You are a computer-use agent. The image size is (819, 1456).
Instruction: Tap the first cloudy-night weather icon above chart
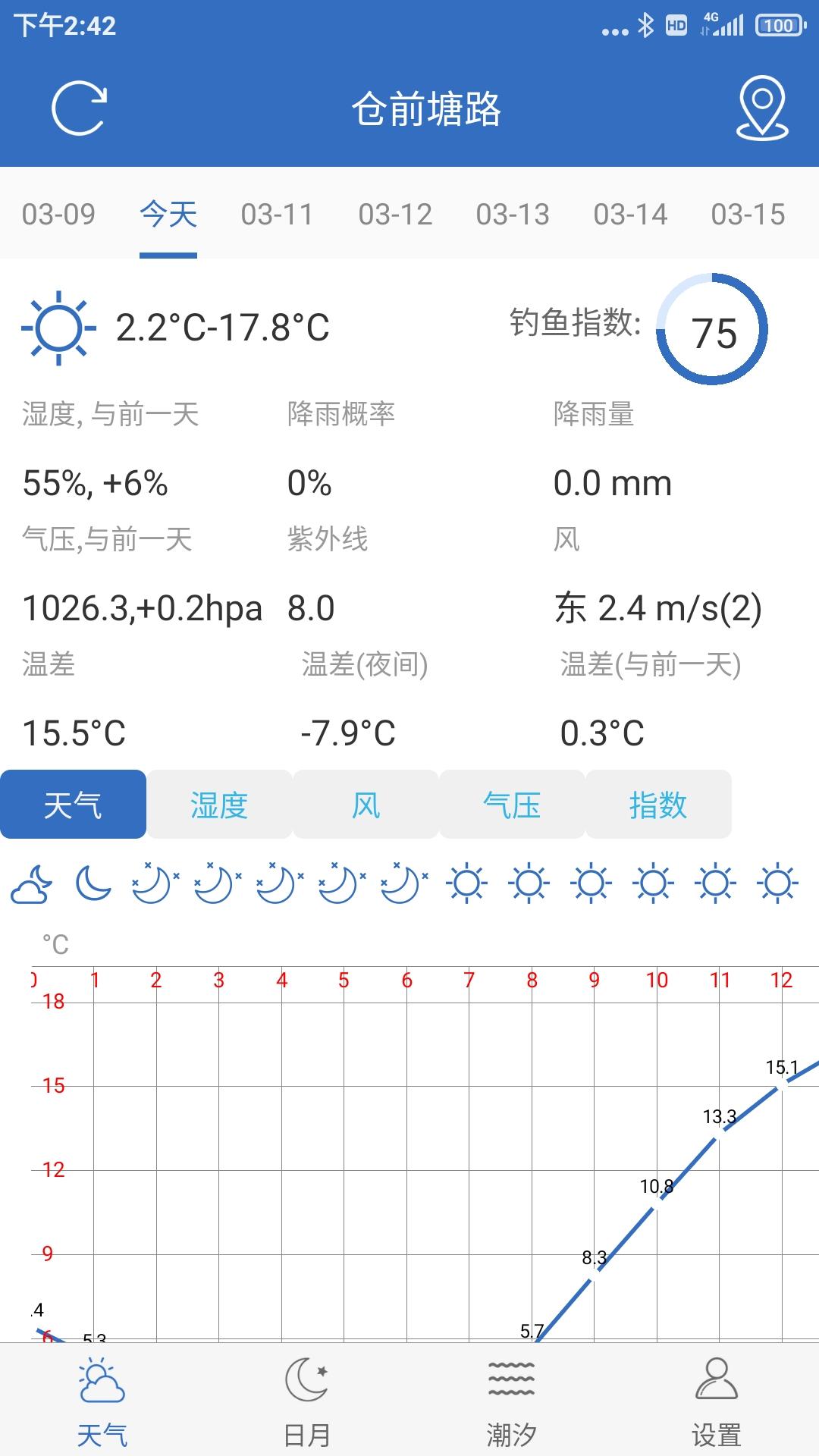[32, 883]
